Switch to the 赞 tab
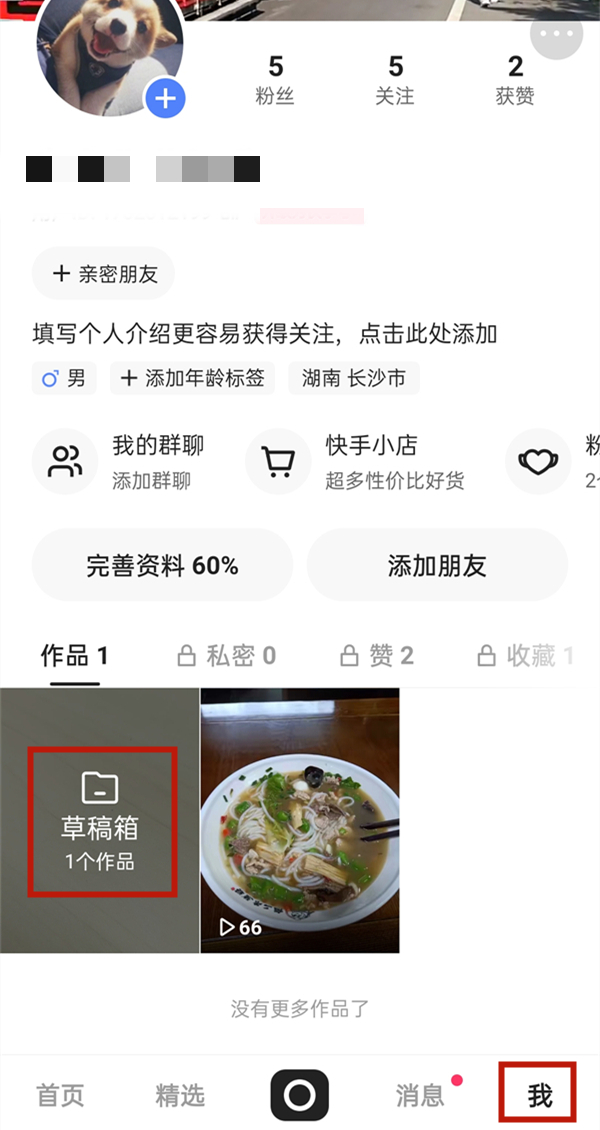 377,656
